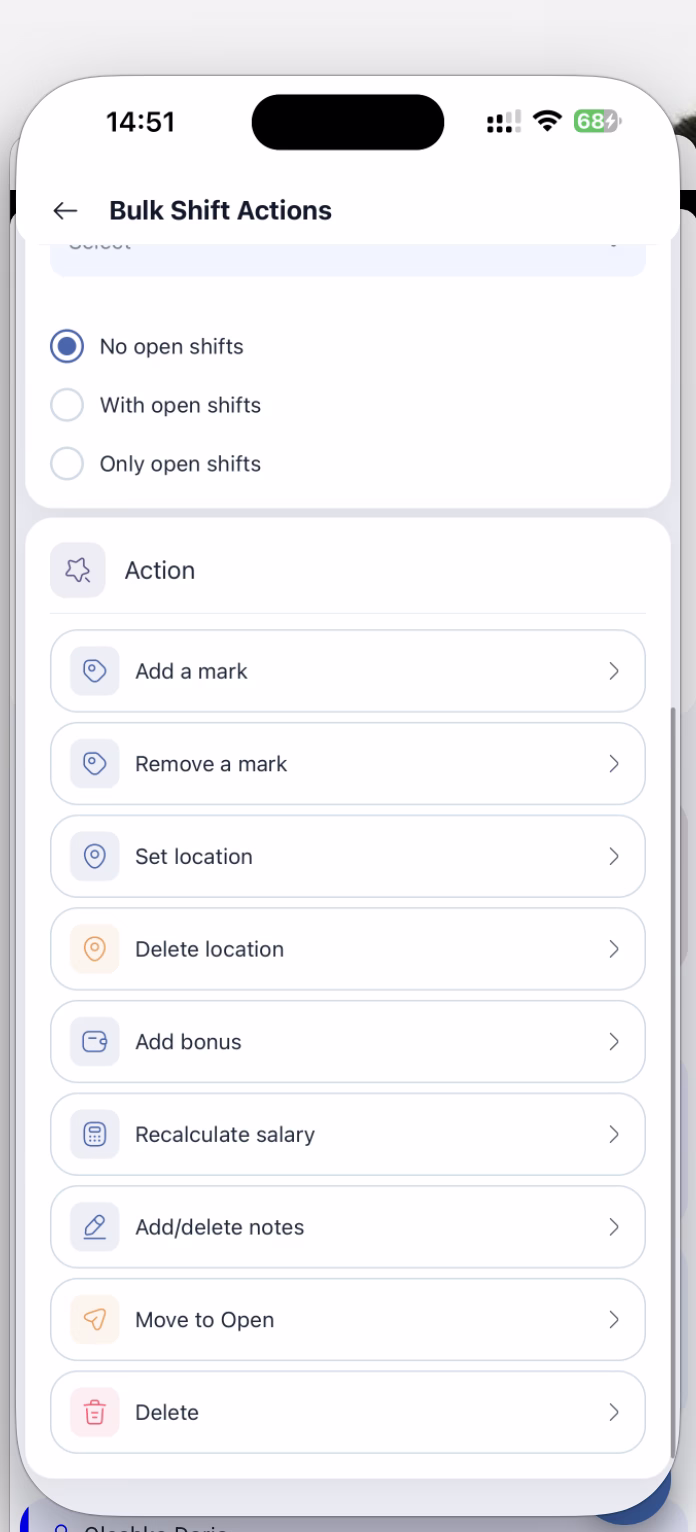Go back using the arrow icon
The image size is (696, 1532).
coord(65,210)
